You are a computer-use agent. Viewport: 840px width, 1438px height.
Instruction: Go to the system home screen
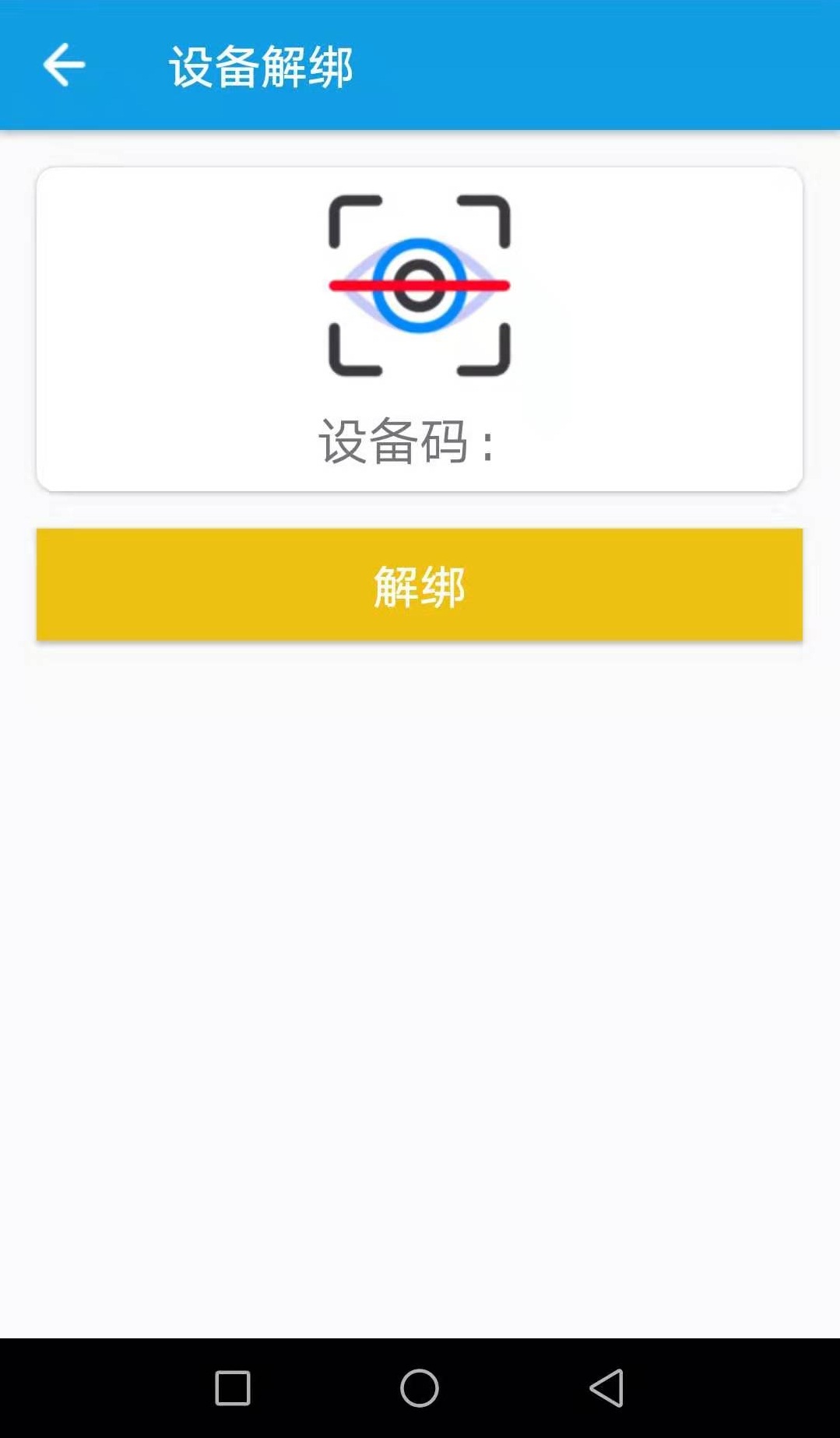pos(420,1387)
